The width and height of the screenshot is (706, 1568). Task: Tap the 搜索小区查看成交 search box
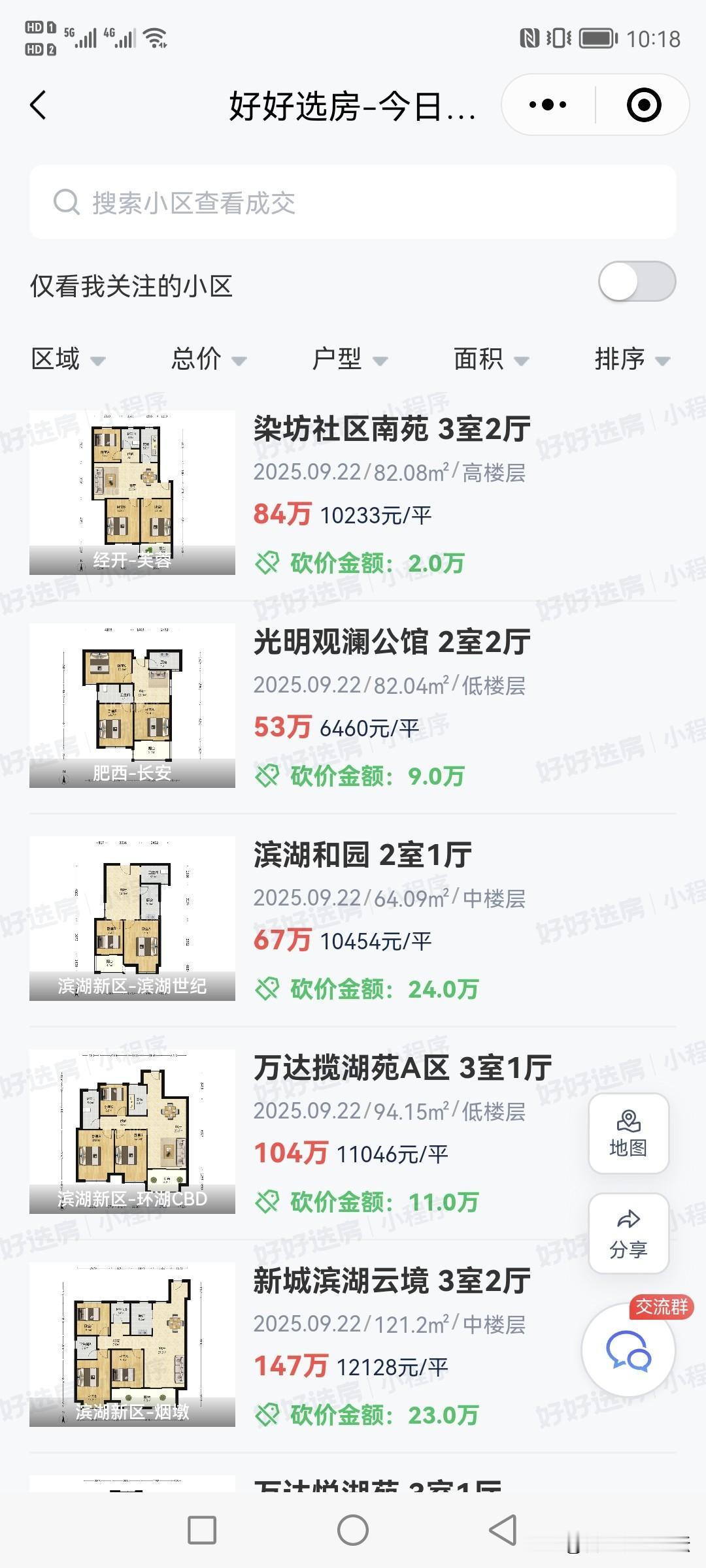click(353, 203)
